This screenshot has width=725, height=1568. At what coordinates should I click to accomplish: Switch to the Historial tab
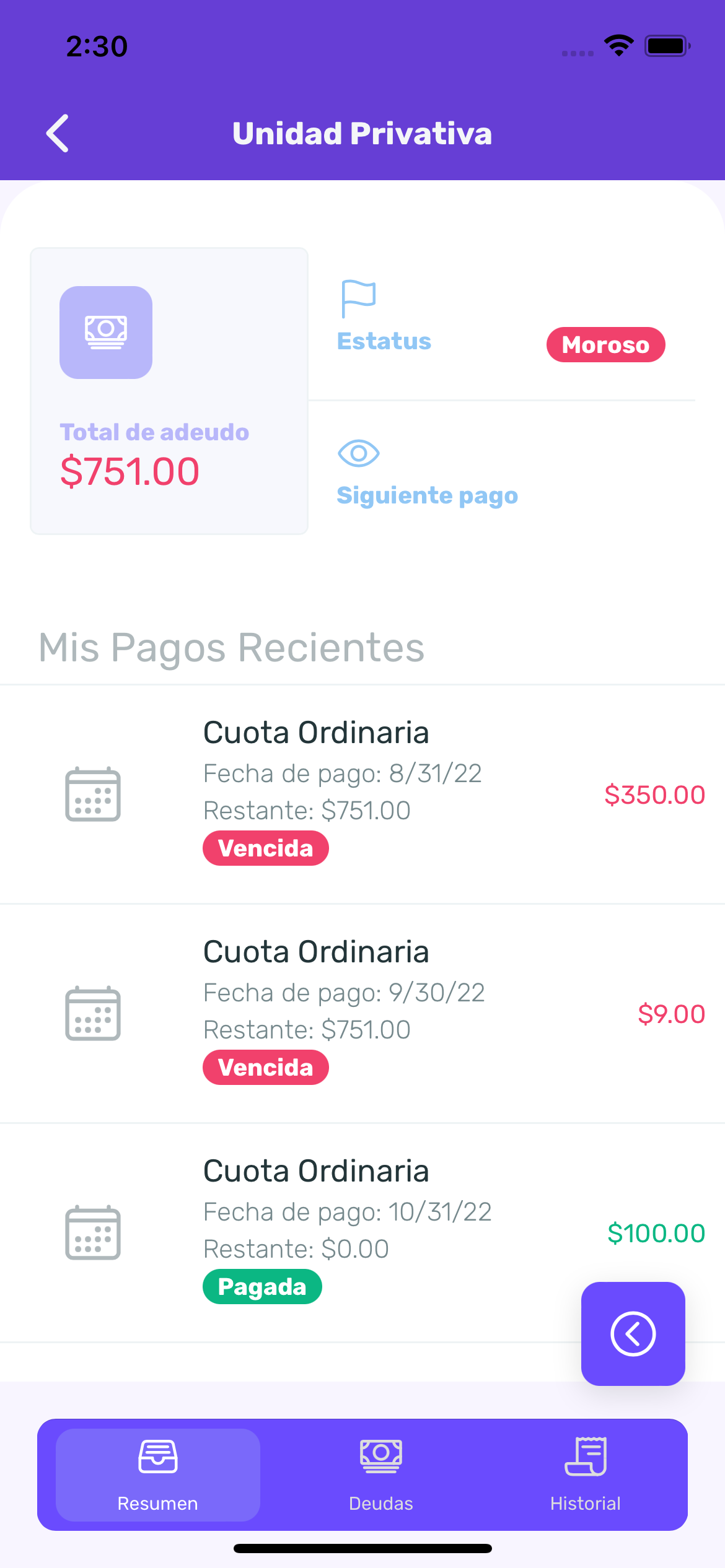point(585,1474)
